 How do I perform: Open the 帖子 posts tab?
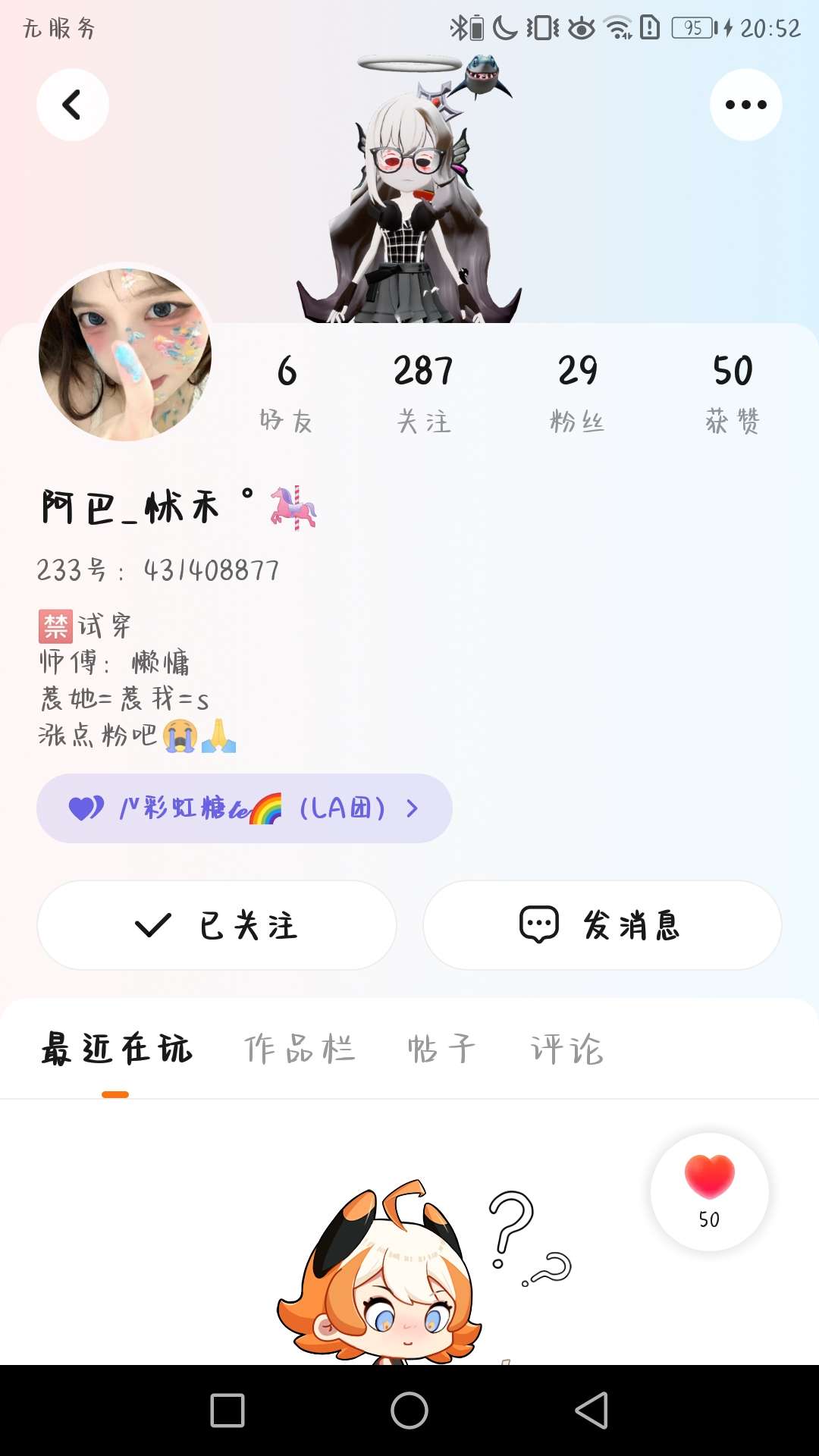coord(441,1050)
